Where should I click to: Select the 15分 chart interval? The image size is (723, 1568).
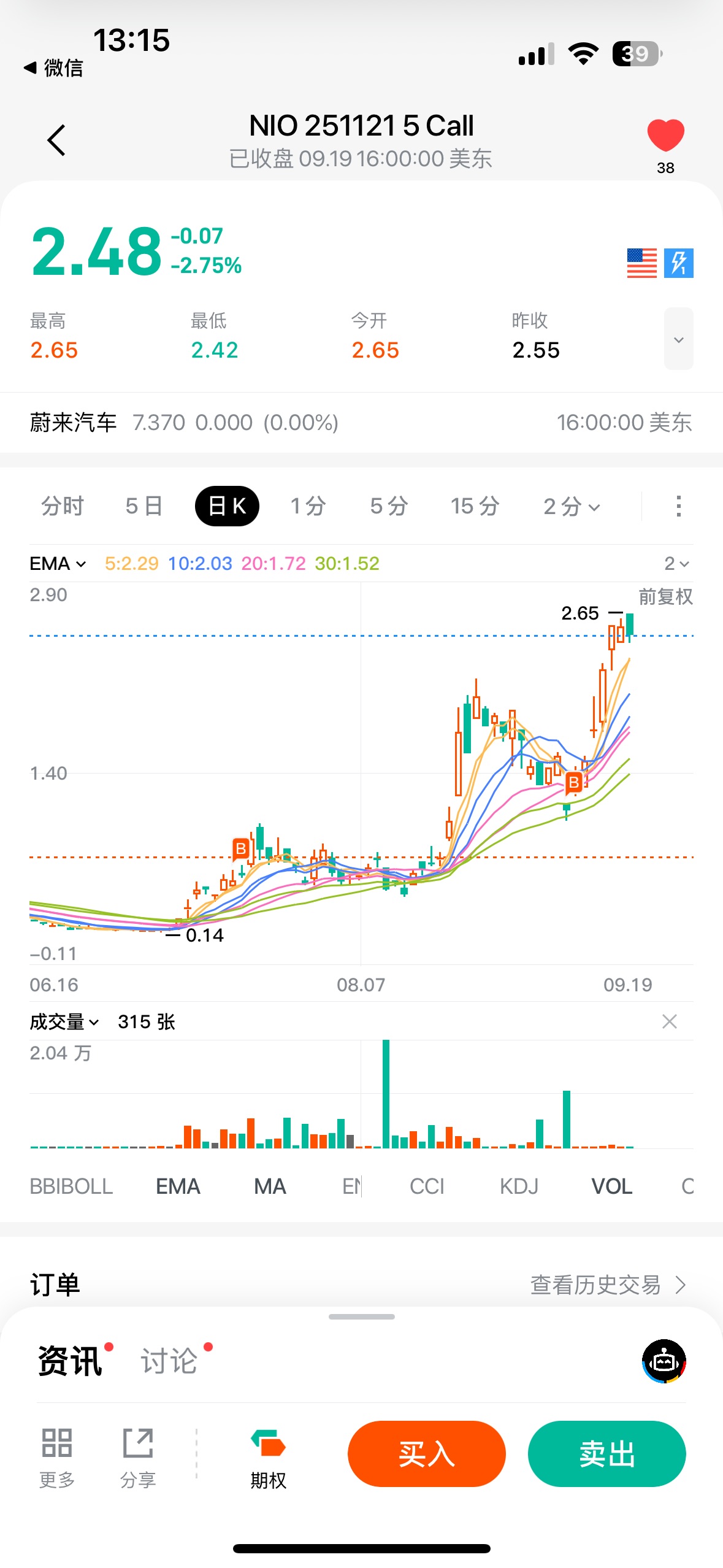pyautogui.click(x=475, y=506)
